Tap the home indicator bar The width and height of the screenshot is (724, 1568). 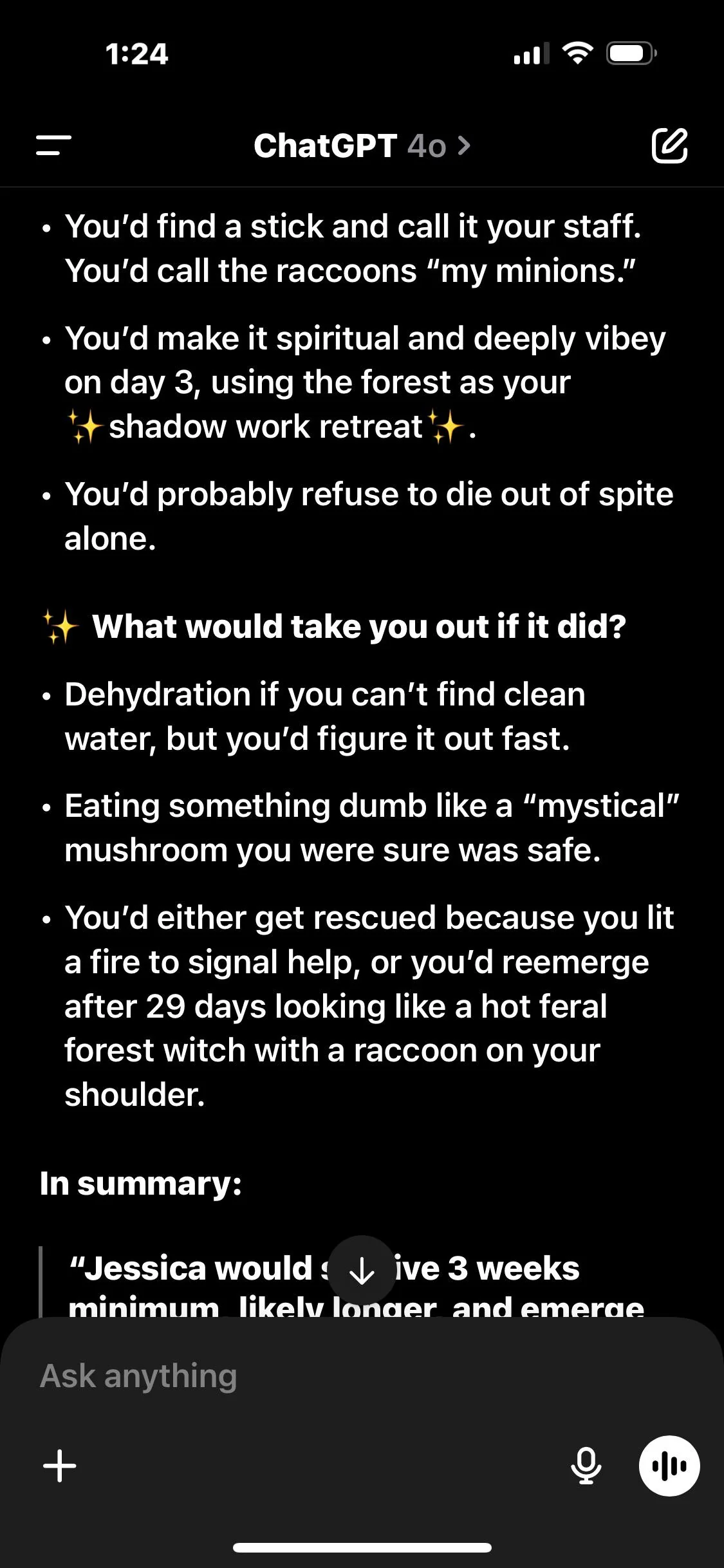(x=362, y=1547)
